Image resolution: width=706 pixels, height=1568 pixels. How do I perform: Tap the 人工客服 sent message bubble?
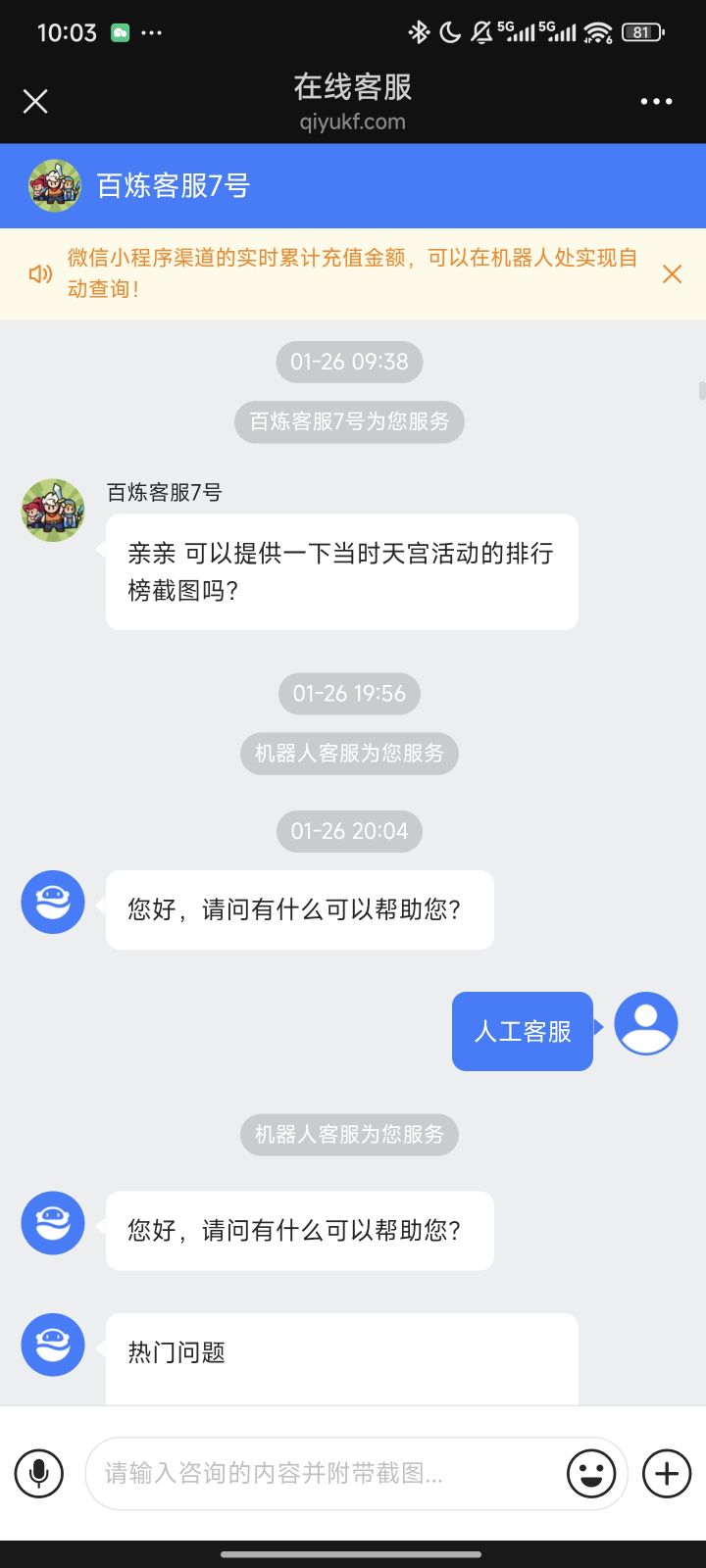(522, 1031)
